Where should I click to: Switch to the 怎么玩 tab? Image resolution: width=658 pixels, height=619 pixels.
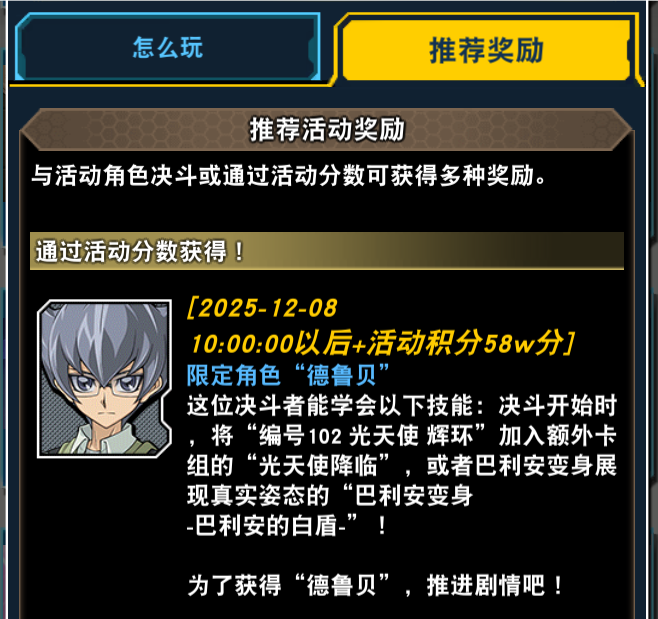tap(167, 47)
